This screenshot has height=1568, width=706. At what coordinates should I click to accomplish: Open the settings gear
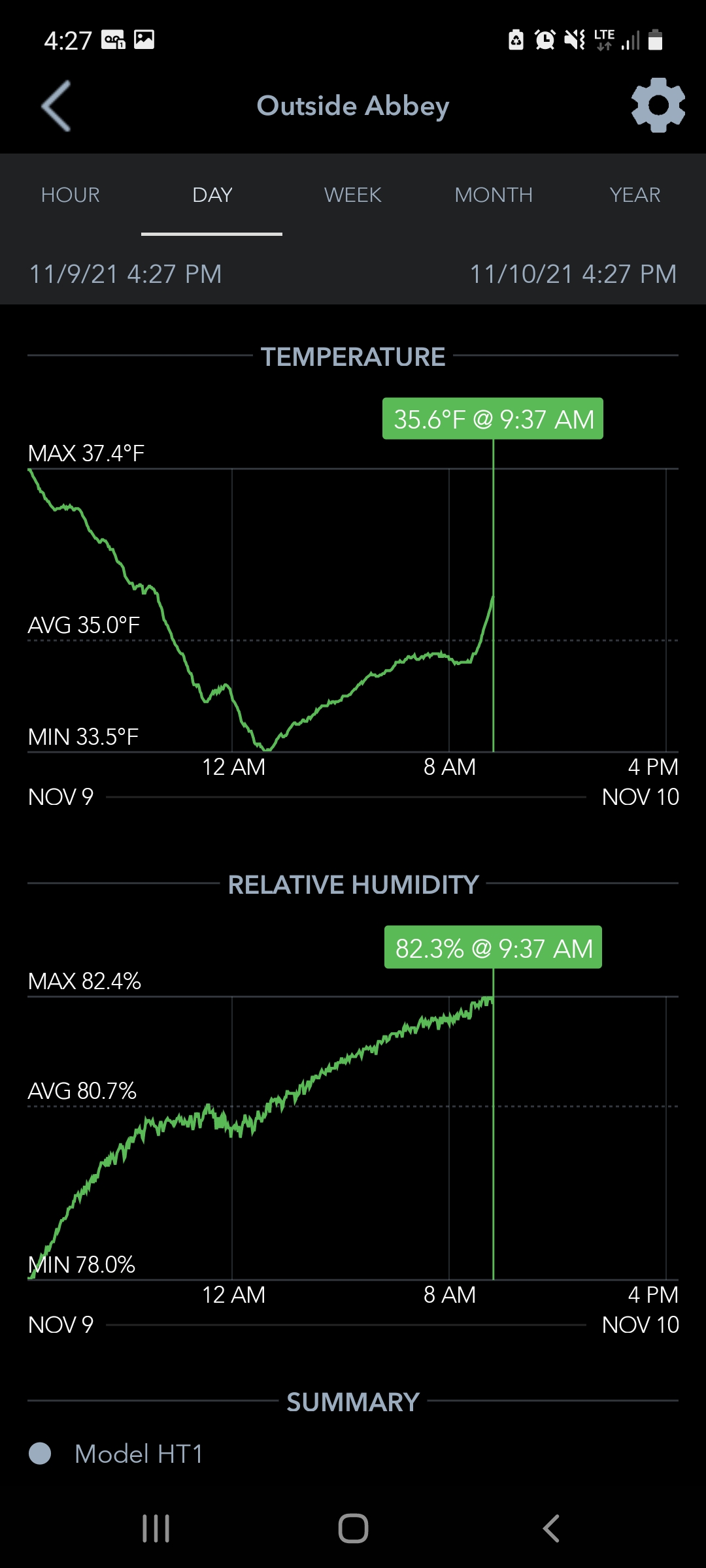point(658,105)
